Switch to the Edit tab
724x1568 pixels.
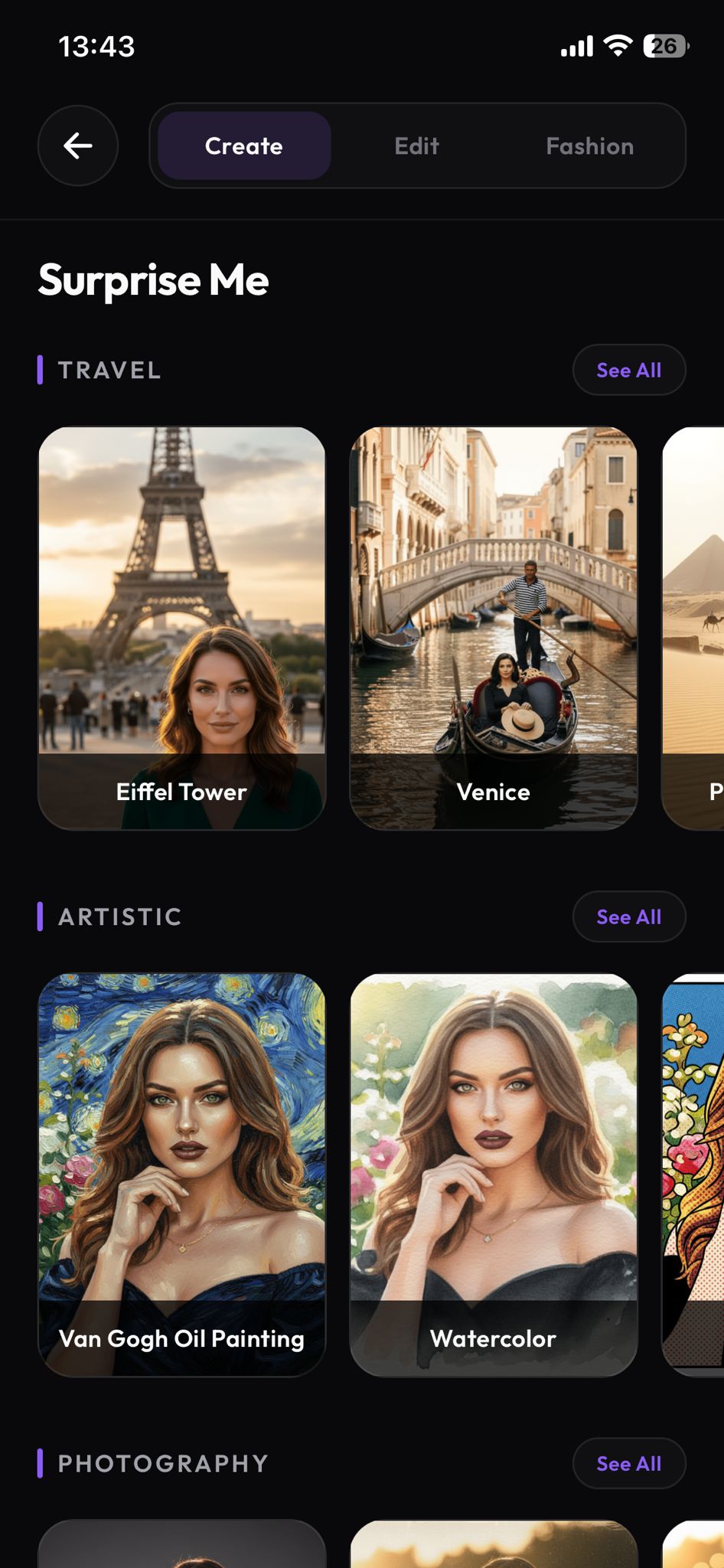click(x=416, y=145)
